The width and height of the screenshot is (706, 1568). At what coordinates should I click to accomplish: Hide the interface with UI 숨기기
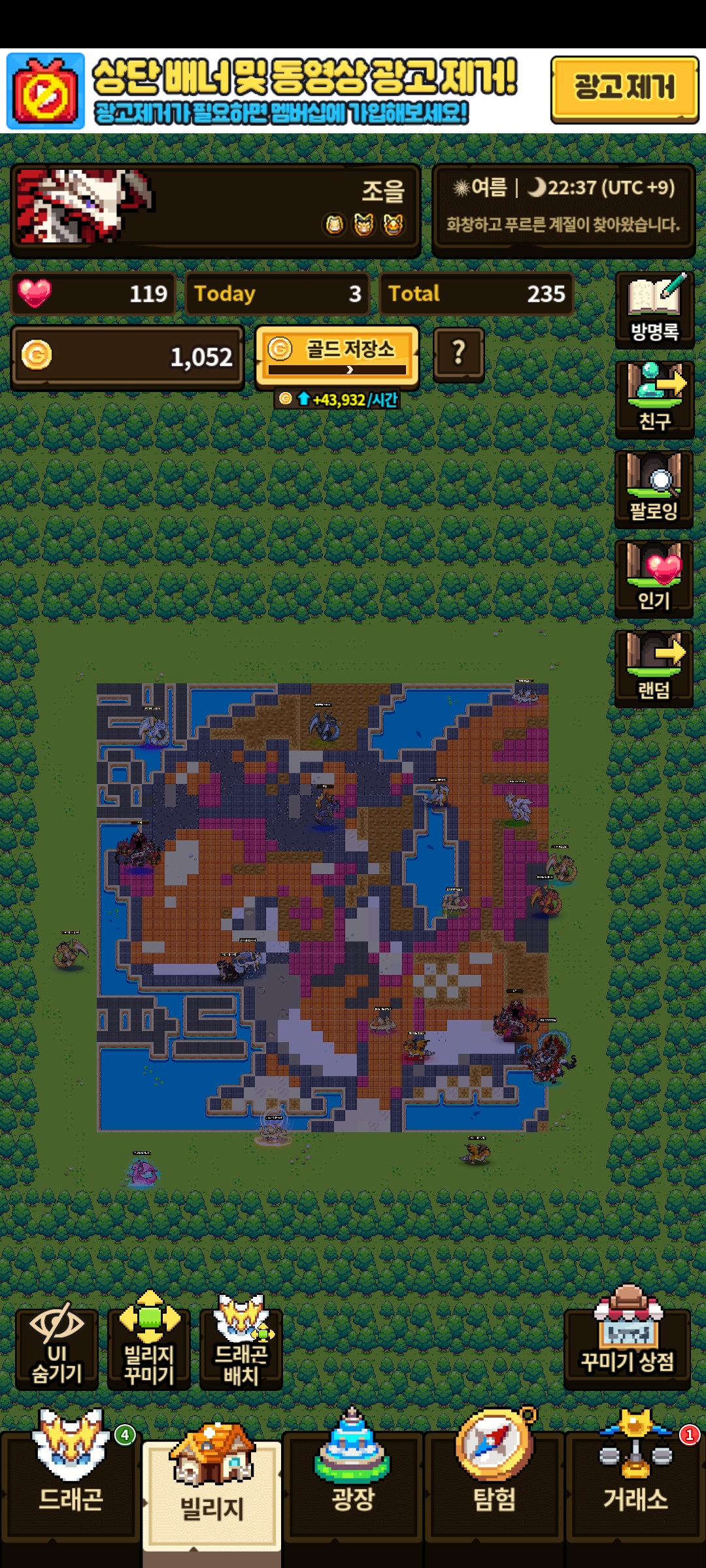(x=57, y=1348)
